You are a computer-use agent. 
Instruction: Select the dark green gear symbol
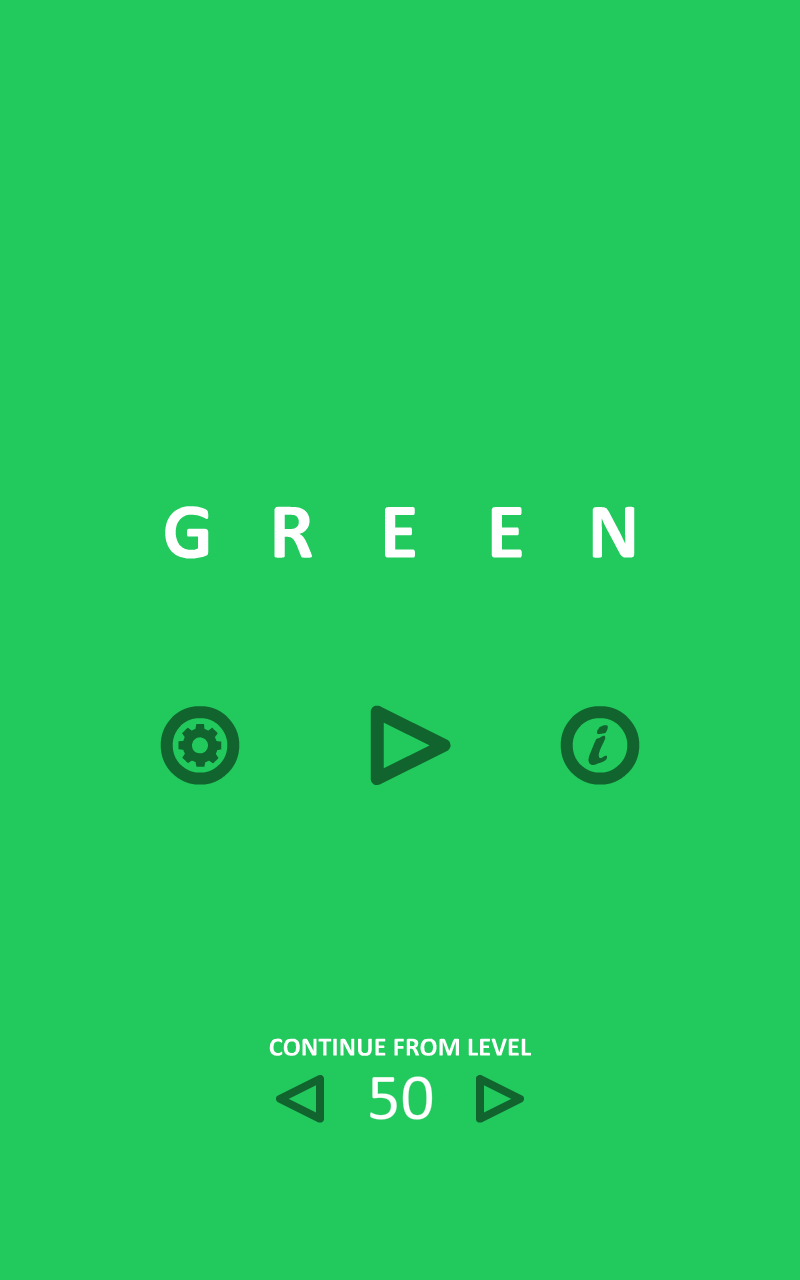coord(200,745)
